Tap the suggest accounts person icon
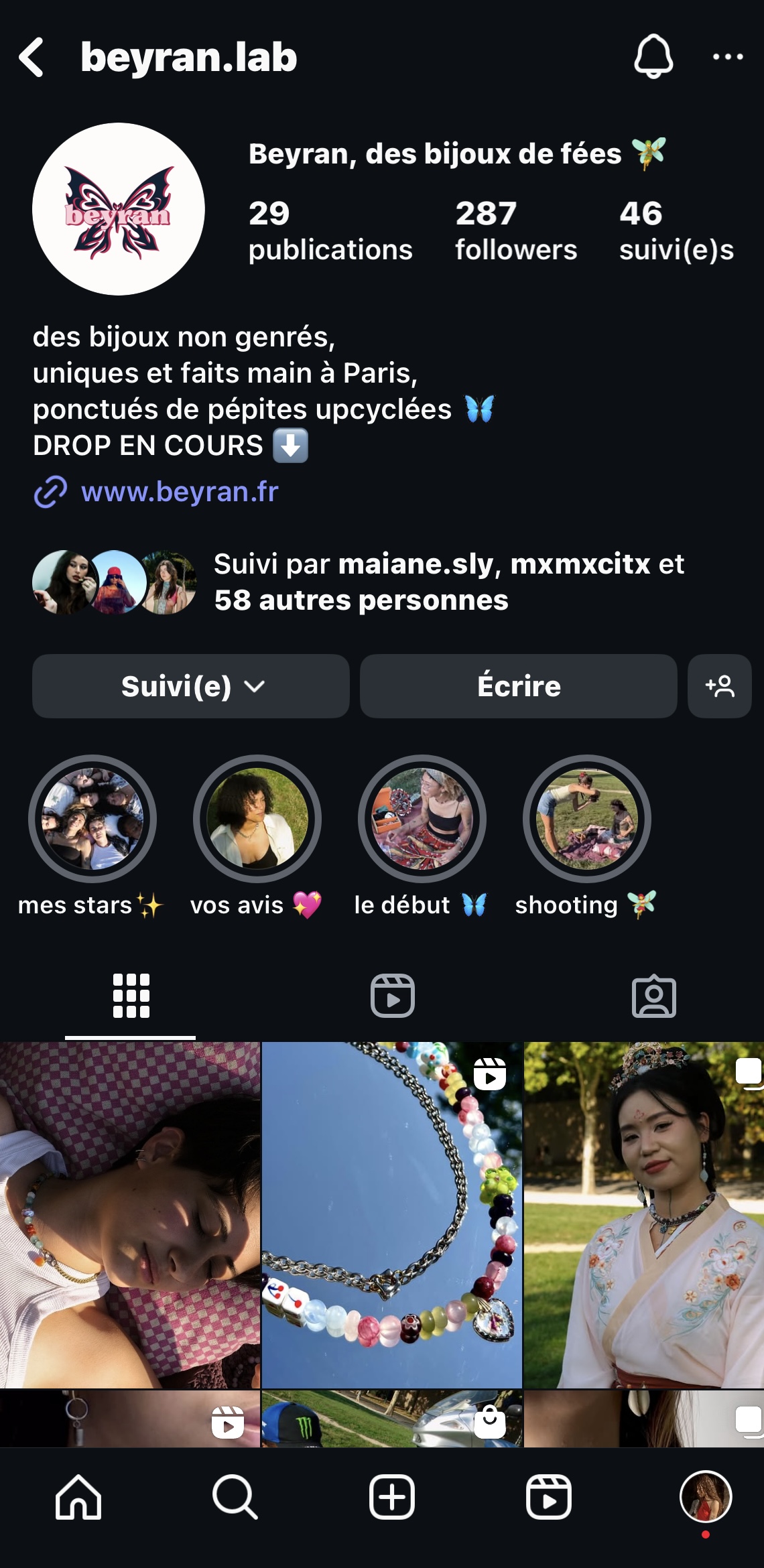 [719, 685]
